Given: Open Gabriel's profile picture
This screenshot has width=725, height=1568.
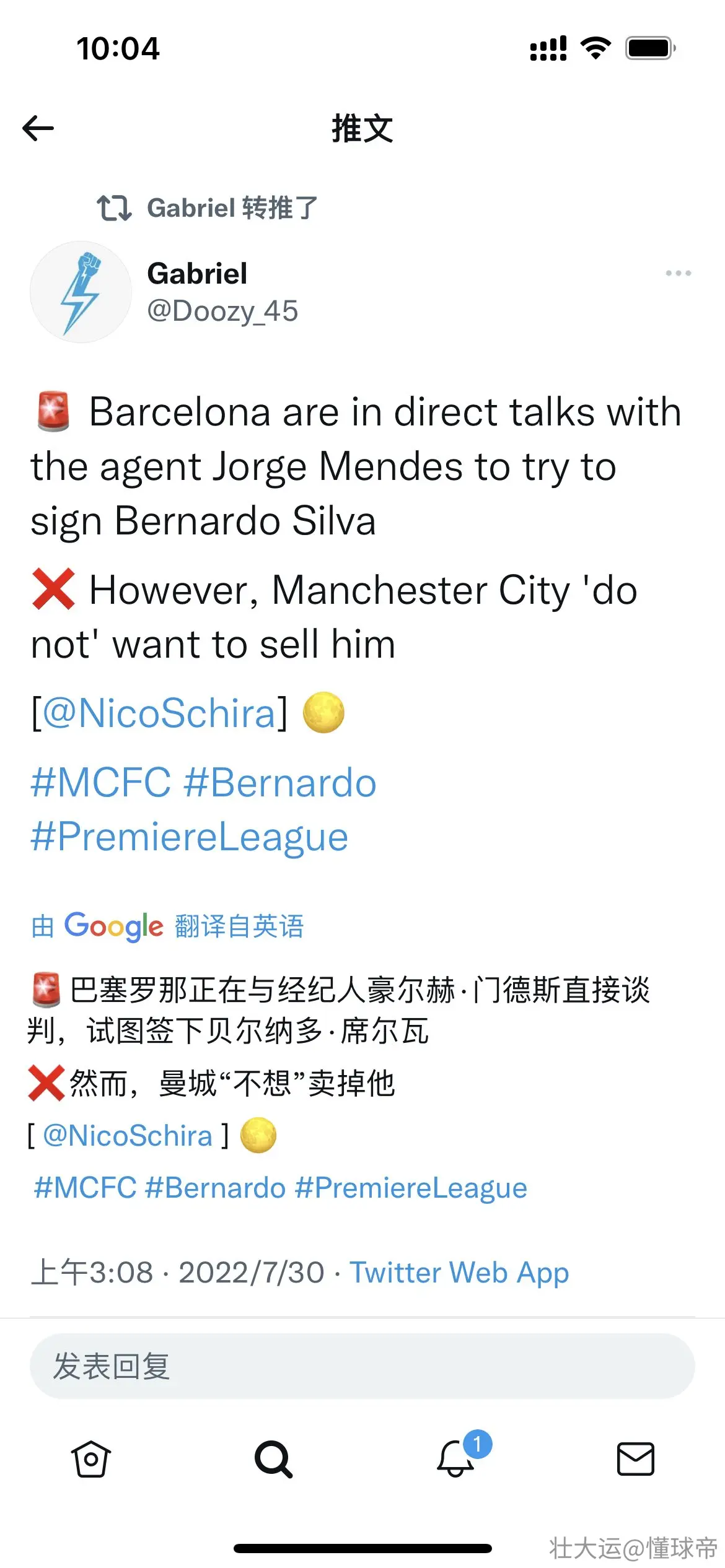Looking at the screenshot, I should tap(81, 292).
